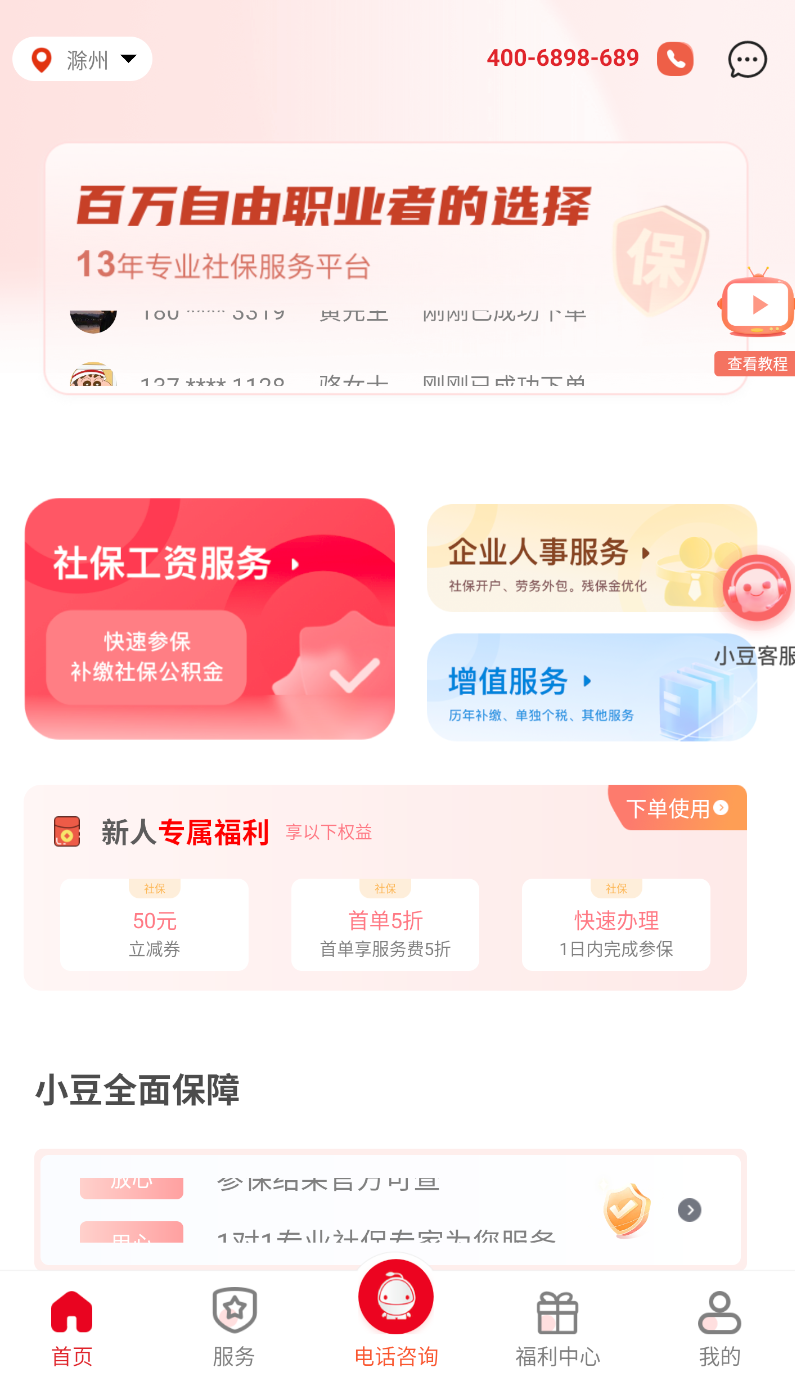Image resolution: width=795 pixels, height=1373 pixels.
Task: Open the 企业人事服务 card
Action: 592,558
